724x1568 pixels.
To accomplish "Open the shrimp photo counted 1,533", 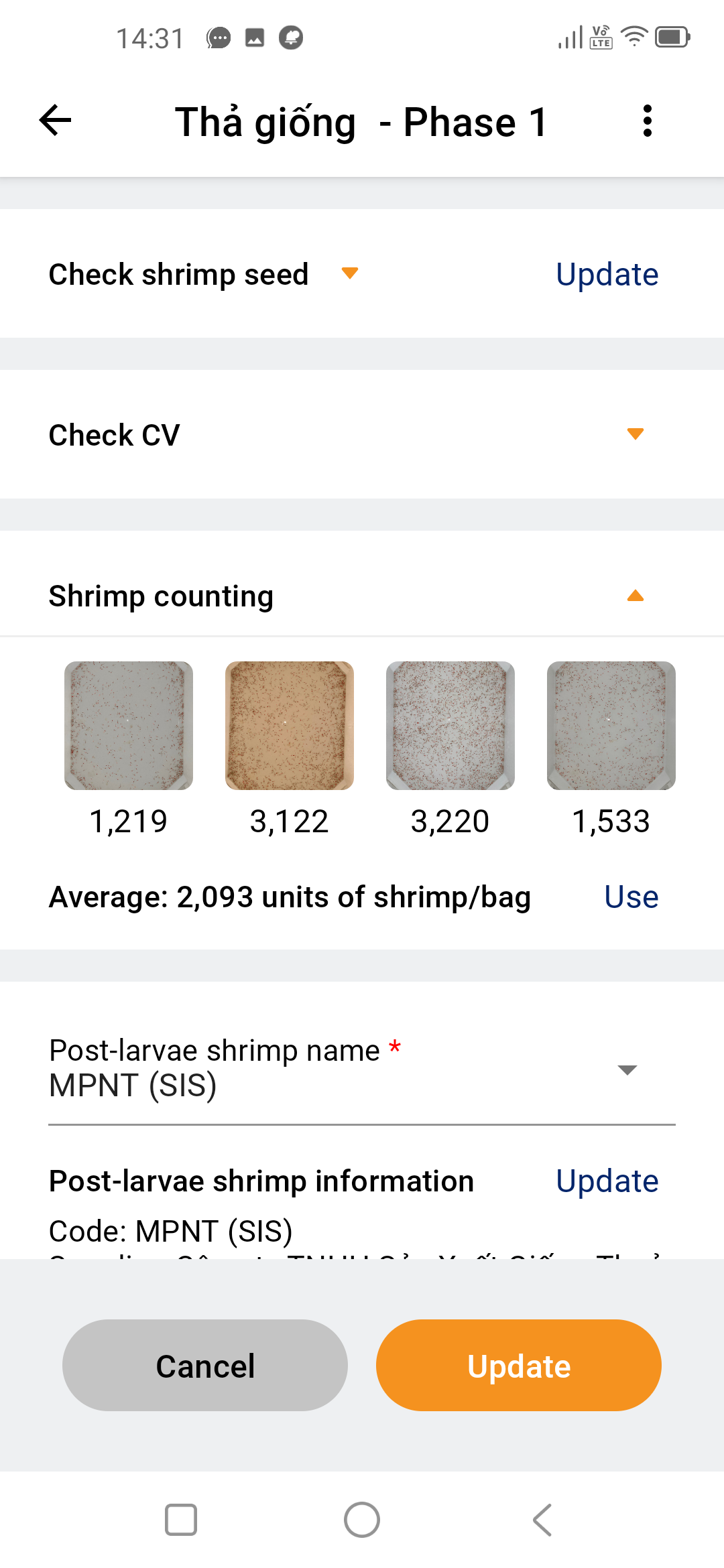I will pos(611,726).
